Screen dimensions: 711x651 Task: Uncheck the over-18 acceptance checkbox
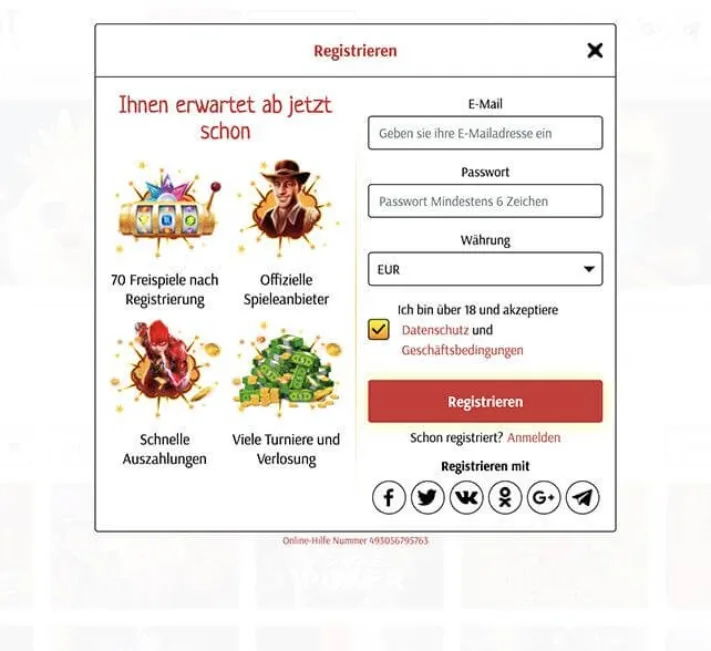pos(379,330)
